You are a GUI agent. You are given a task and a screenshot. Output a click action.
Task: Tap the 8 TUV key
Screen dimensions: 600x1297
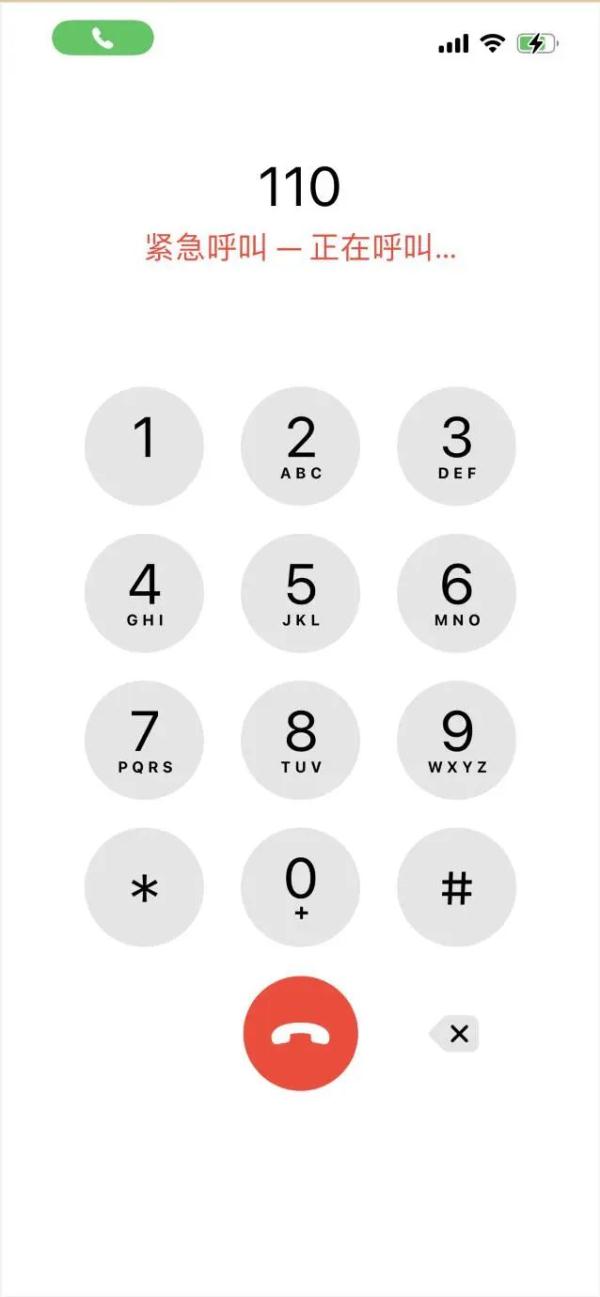(x=301, y=740)
